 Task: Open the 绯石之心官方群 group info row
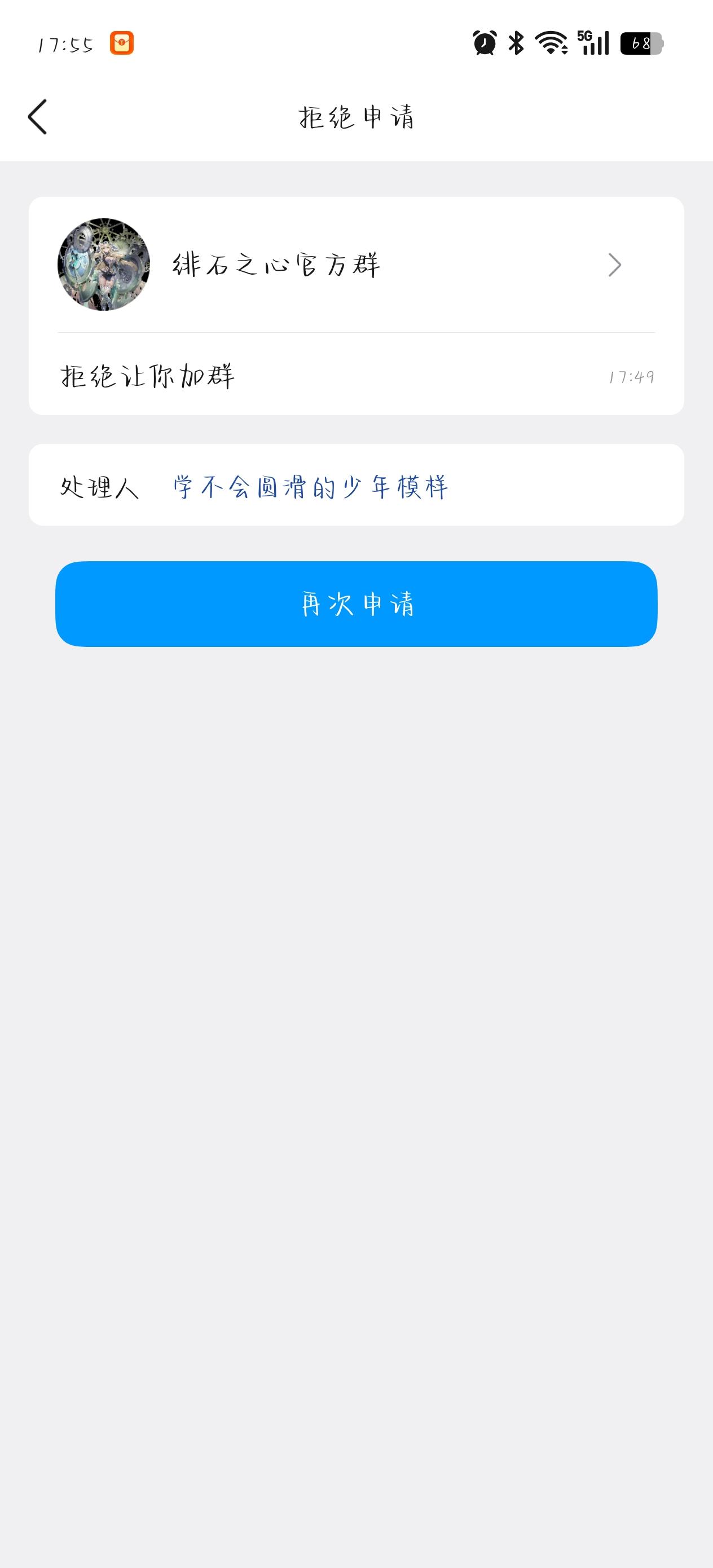click(x=274, y=266)
